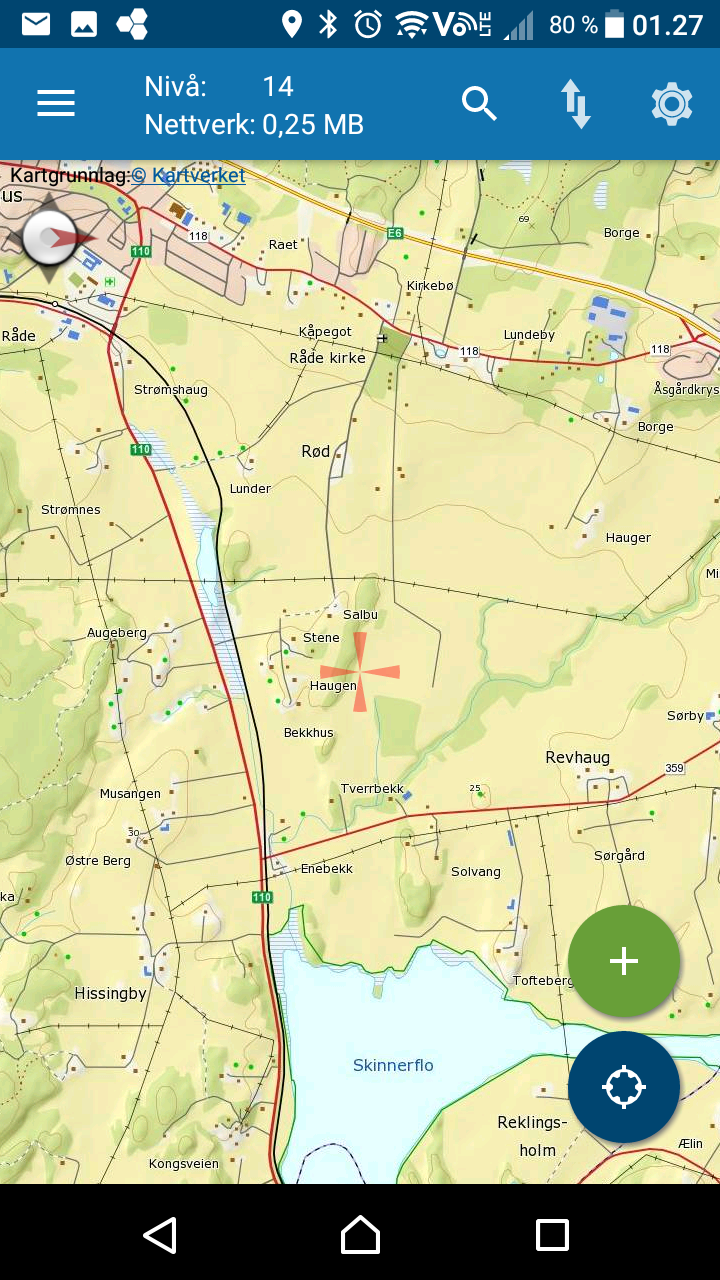Go to the home screen
720x1280 pixels.
pos(360,1235)
